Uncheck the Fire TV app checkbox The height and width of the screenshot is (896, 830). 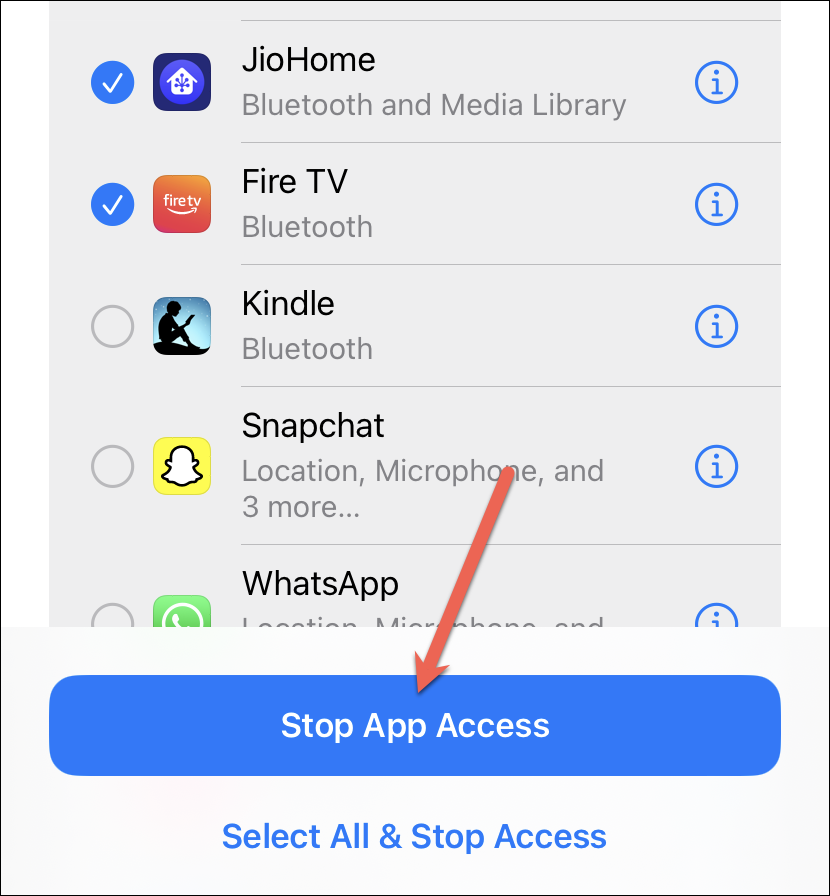point(112,205)
